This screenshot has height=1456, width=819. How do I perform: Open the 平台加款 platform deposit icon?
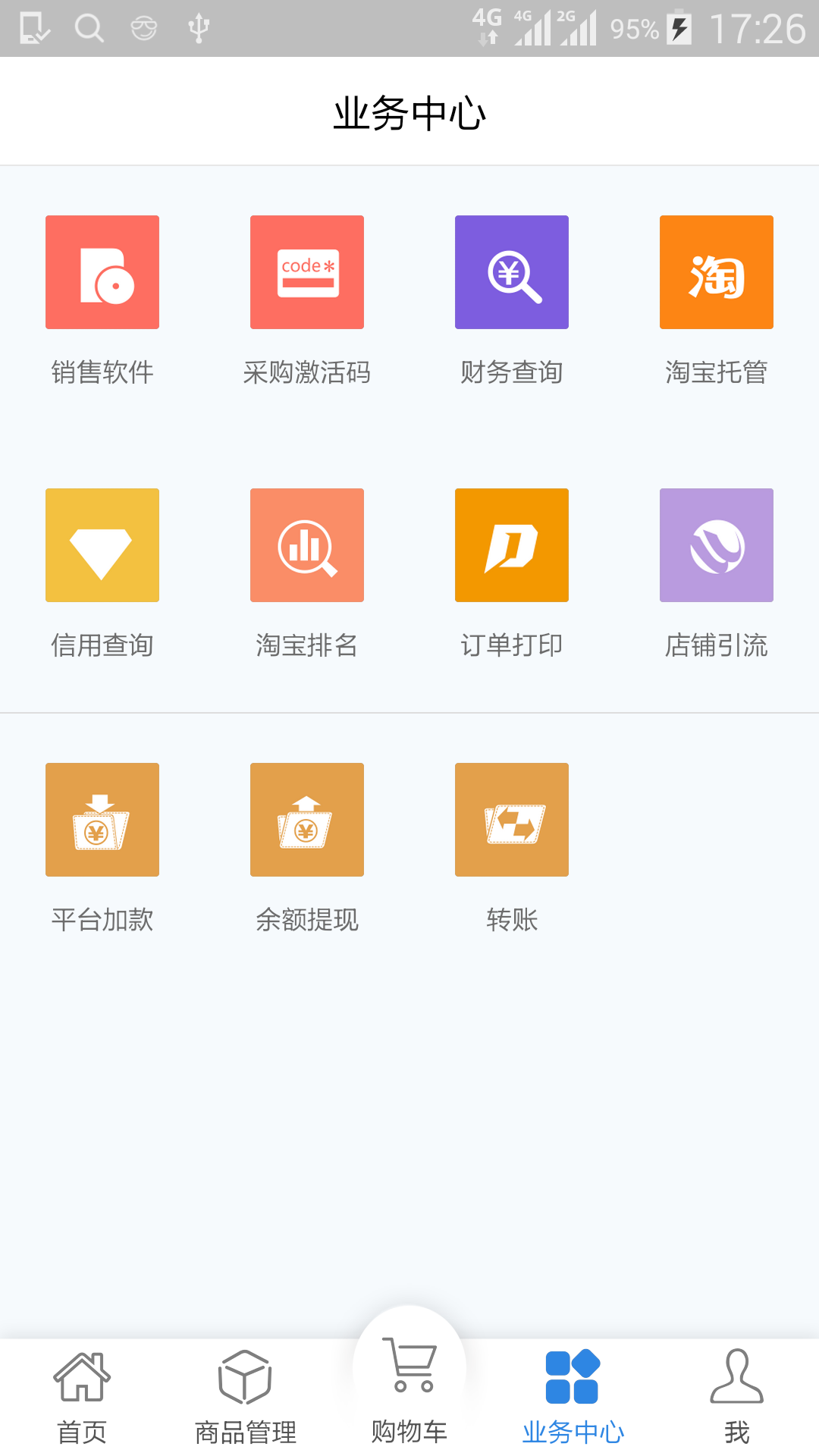tap(102, 820)
